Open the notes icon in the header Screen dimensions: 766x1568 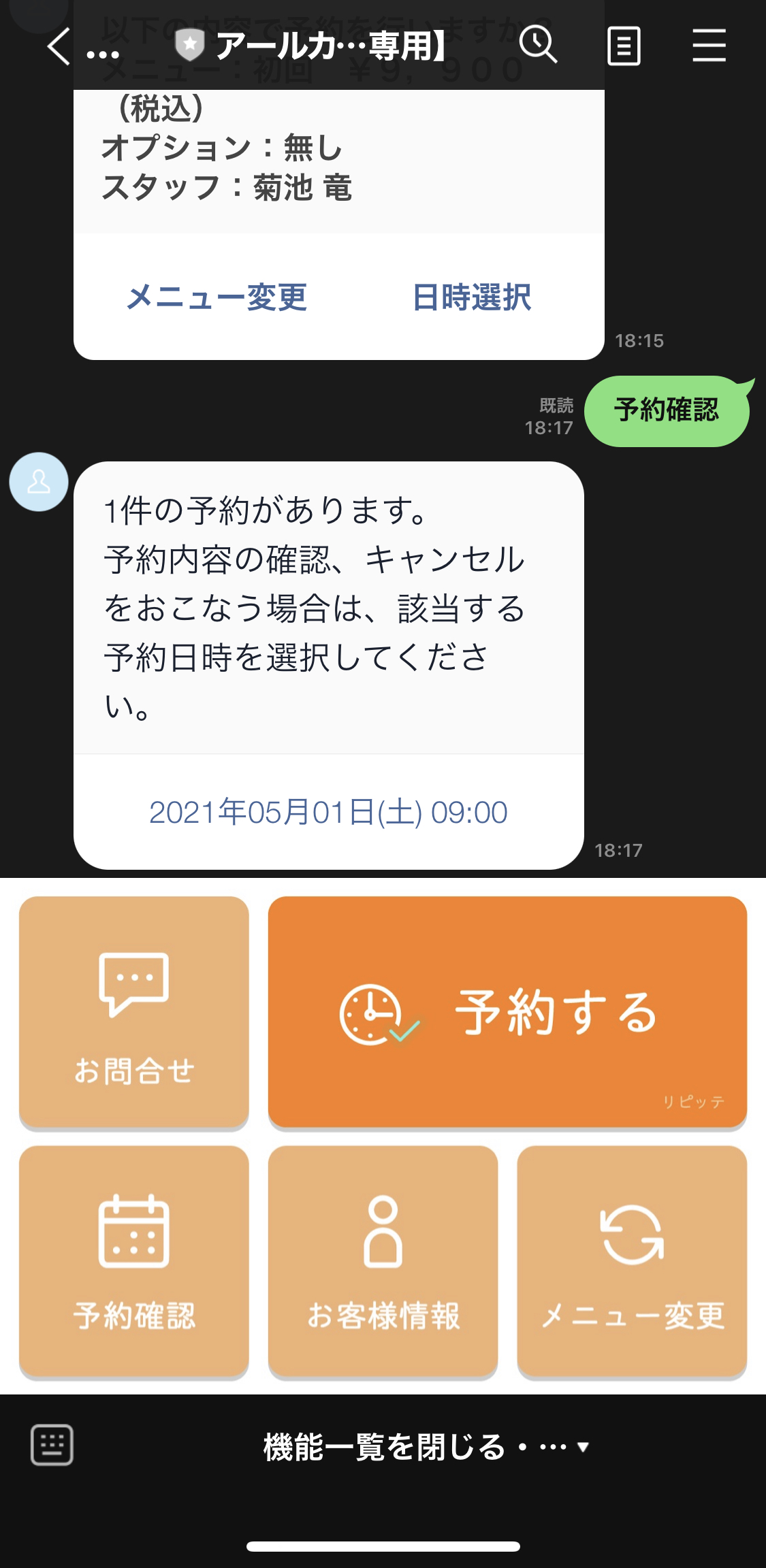624,46
